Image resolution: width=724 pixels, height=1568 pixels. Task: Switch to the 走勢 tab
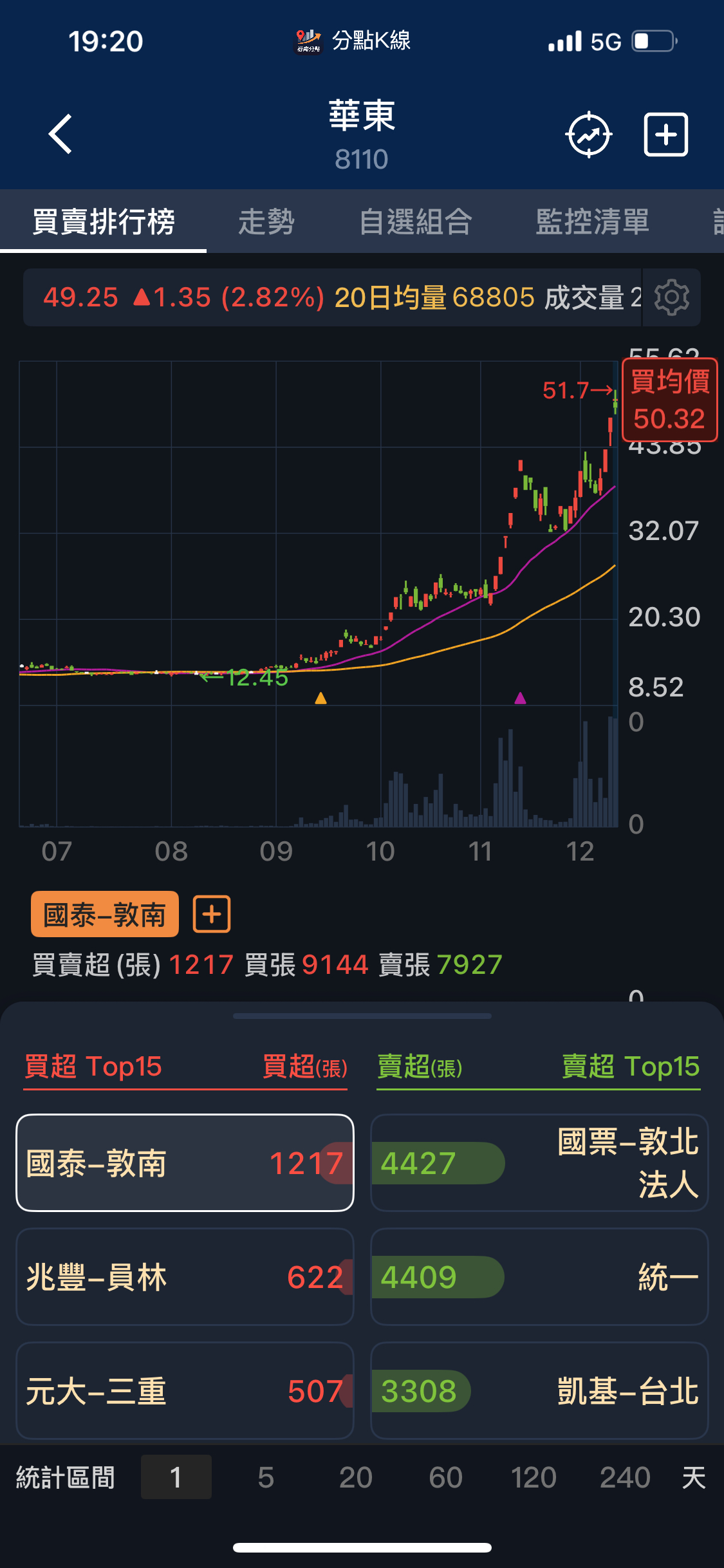266,222
